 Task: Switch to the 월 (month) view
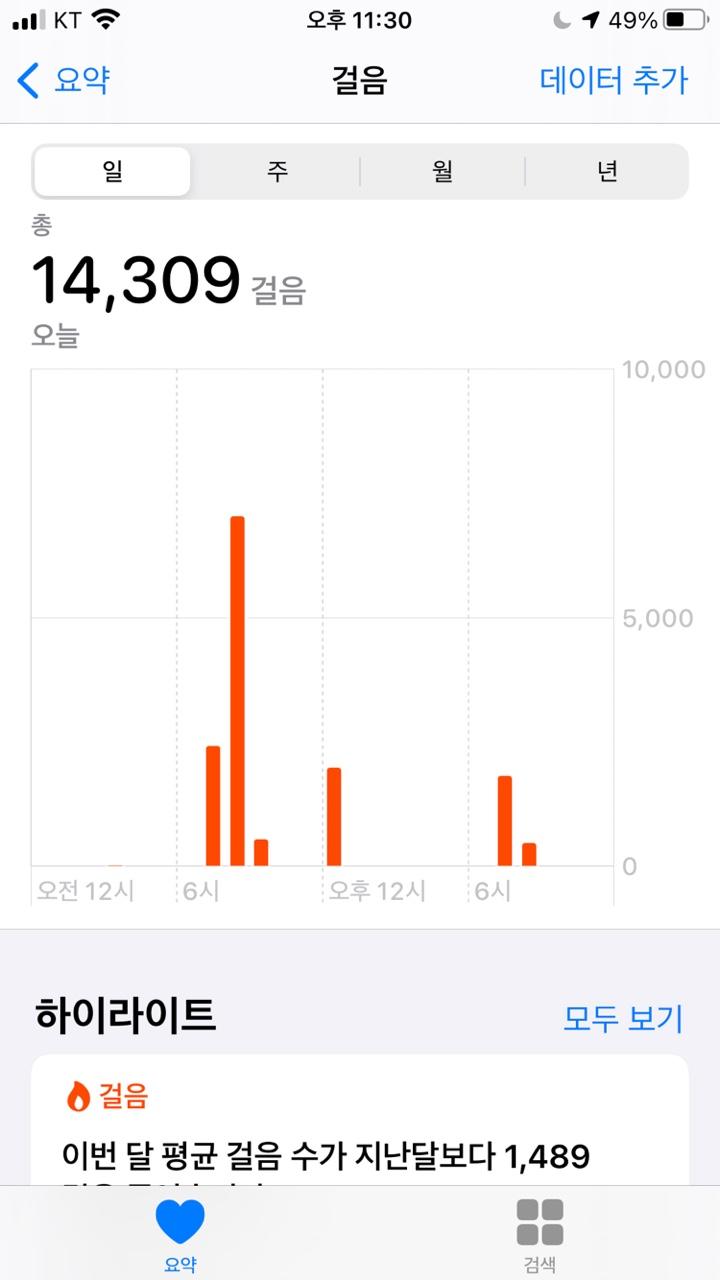click(x=442, y=172)
